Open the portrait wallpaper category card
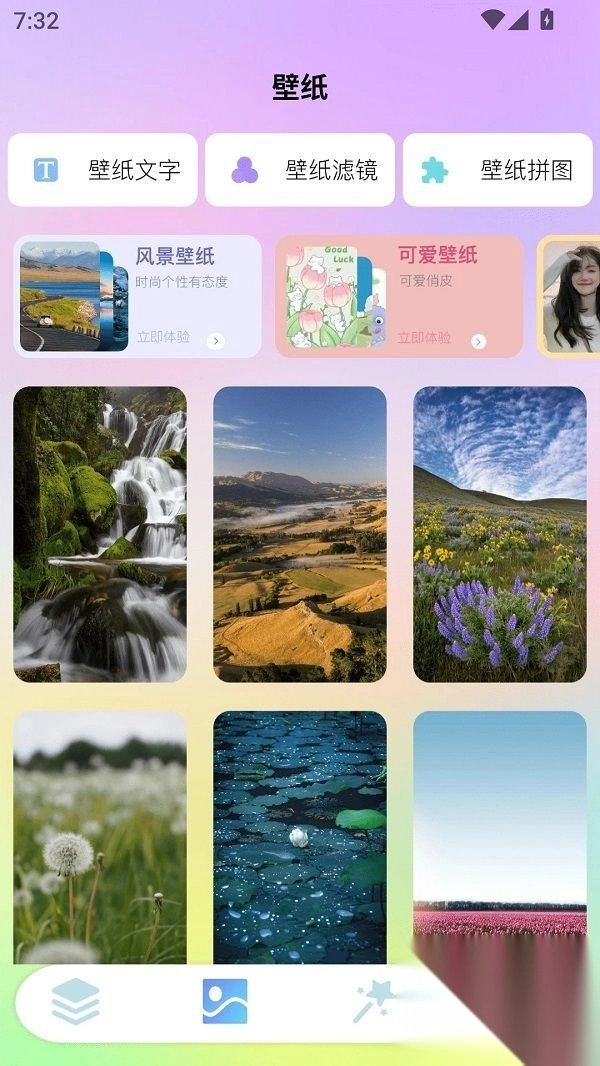This screenshot has height=1066, width=600. point(571,297)
